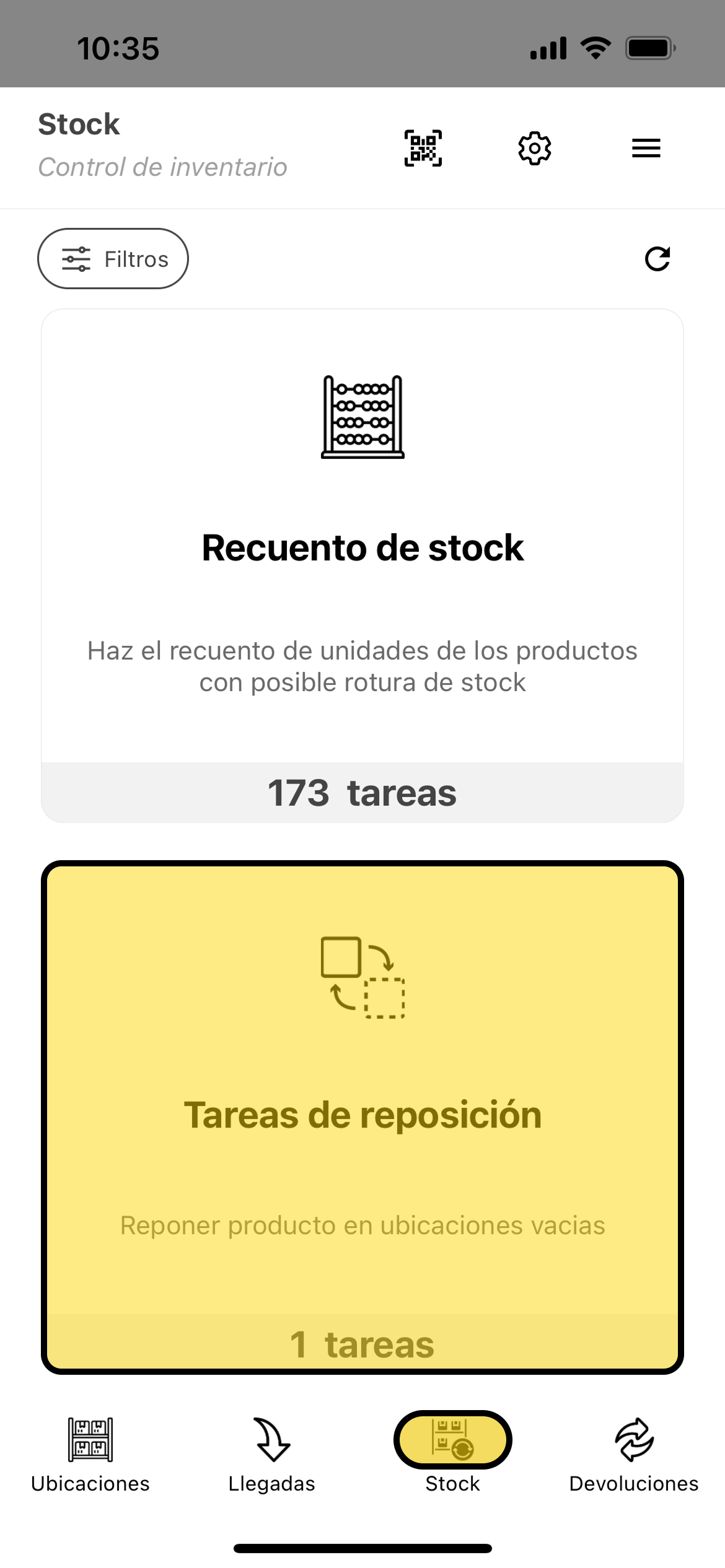Refresh the task list
Screen dimensions: 725x1568
point(657,259)
